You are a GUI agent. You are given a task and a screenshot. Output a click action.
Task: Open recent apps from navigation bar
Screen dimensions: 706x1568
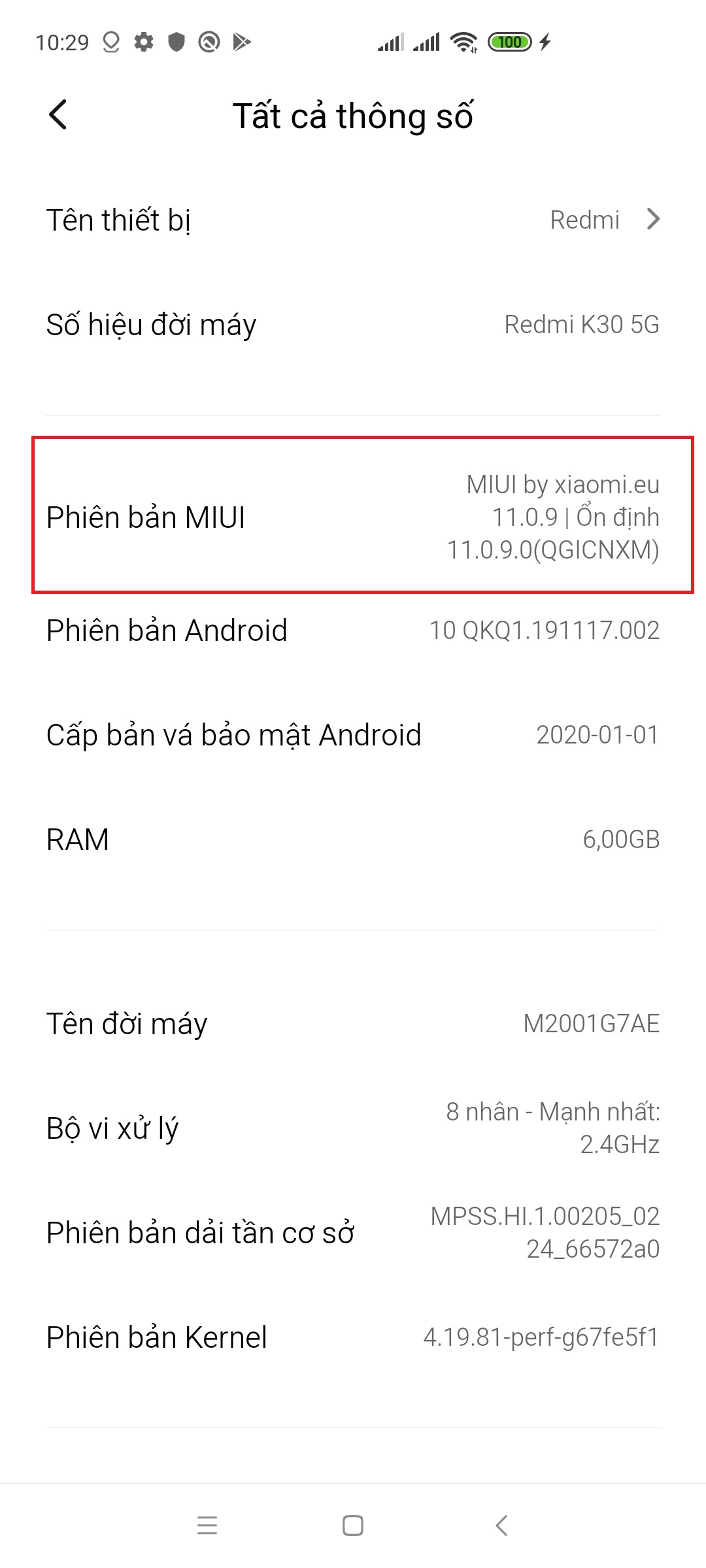(207, 1526)
